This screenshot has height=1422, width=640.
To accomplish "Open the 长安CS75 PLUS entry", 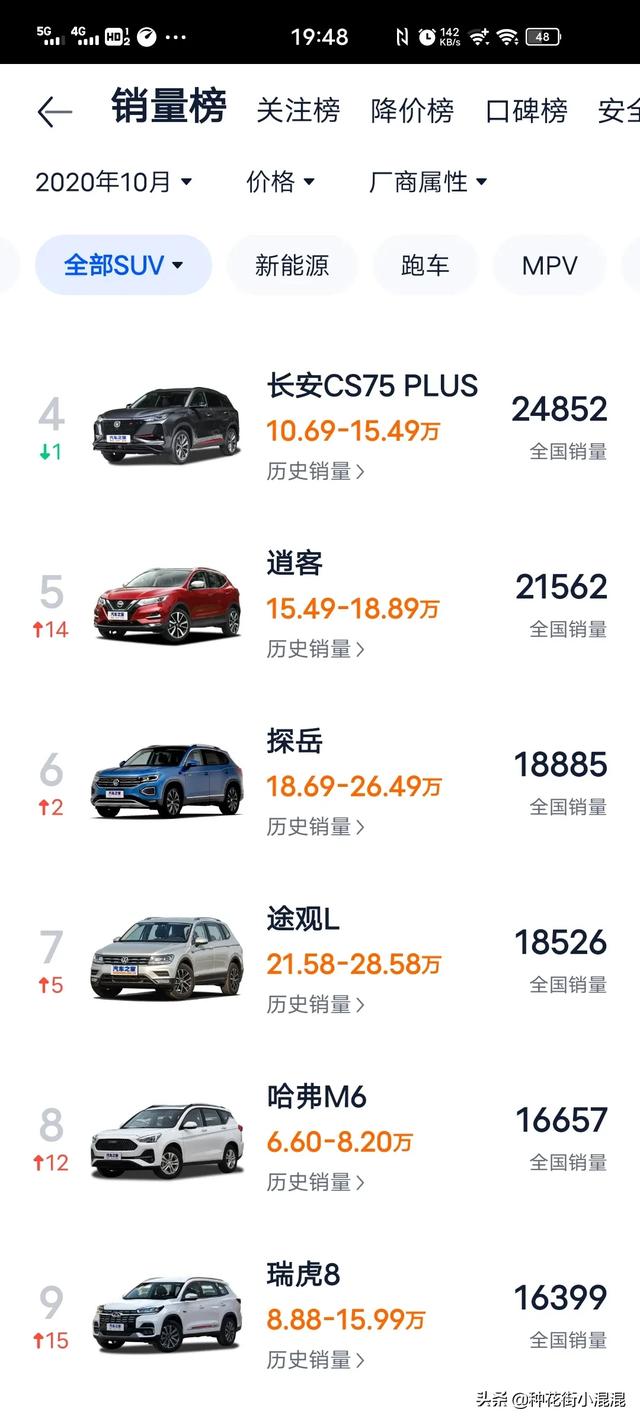I will (x=320, y=427).
